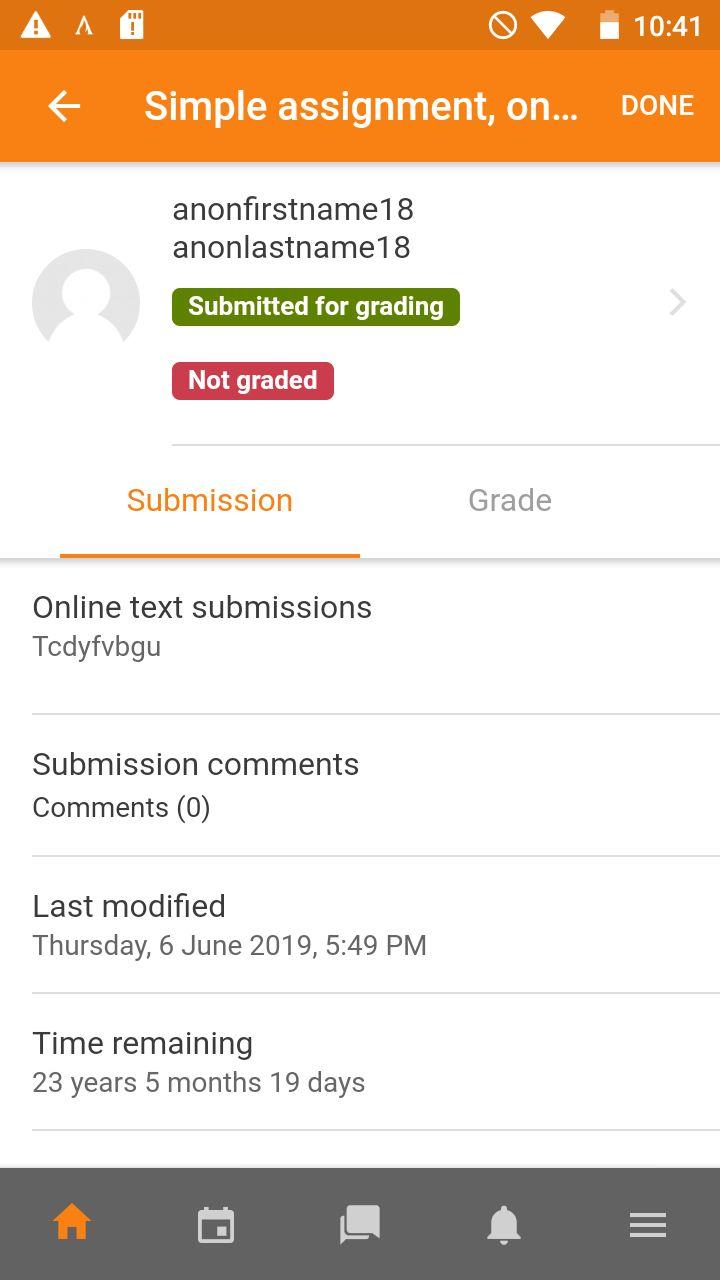
Task: Go back using the arrow icon
Action: pos(64,106)
